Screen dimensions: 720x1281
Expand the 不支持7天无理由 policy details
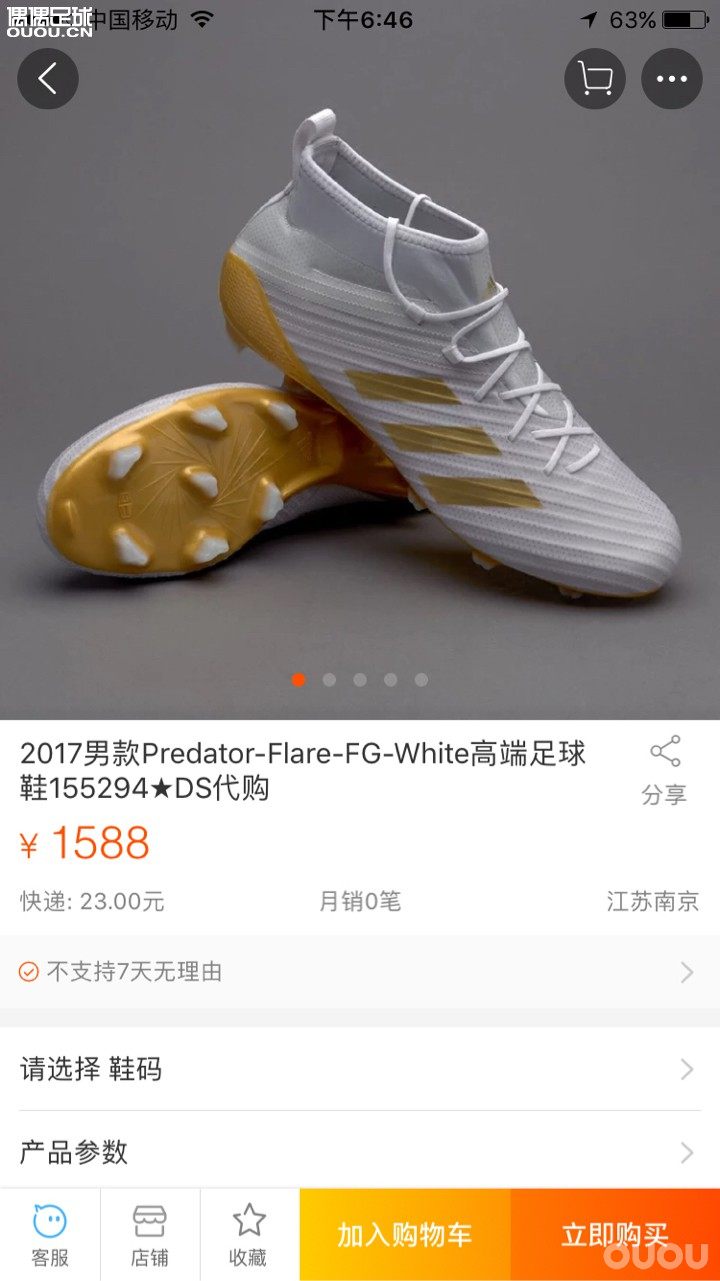(360, 971)
